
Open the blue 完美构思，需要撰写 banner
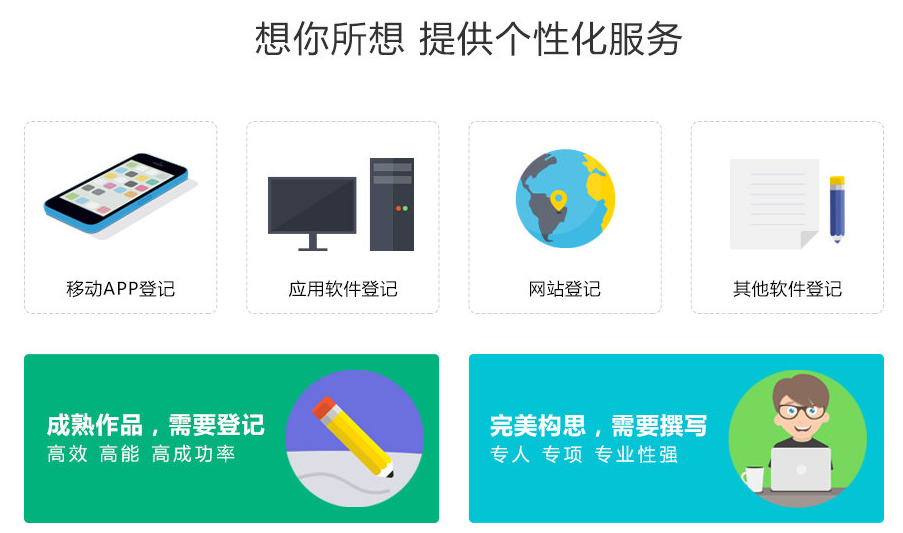(676, 438)
